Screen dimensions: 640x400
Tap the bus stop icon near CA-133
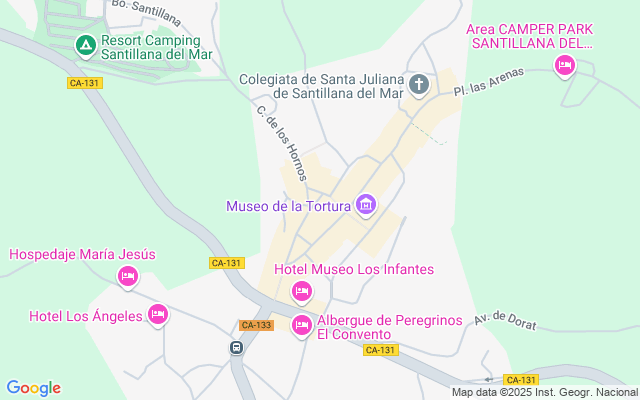coord(236,348)
